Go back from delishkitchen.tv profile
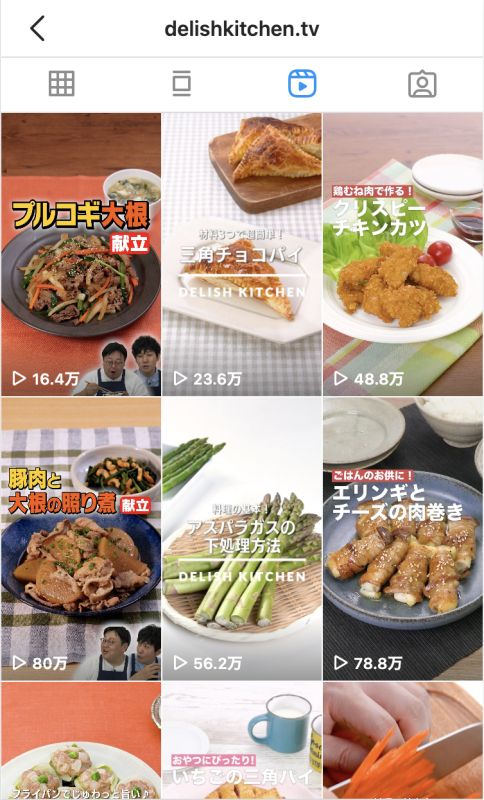The image size is (484, 800). point(38,29)
